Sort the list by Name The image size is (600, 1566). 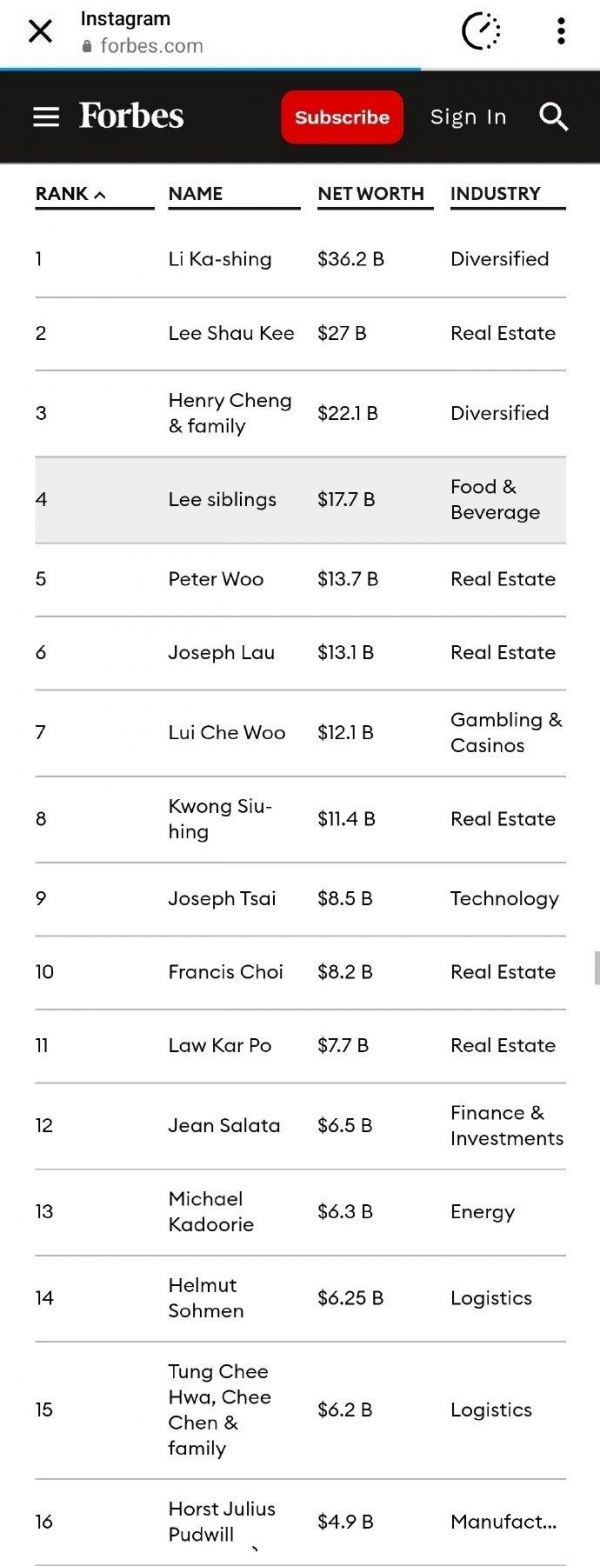click(x=196, y=194)
